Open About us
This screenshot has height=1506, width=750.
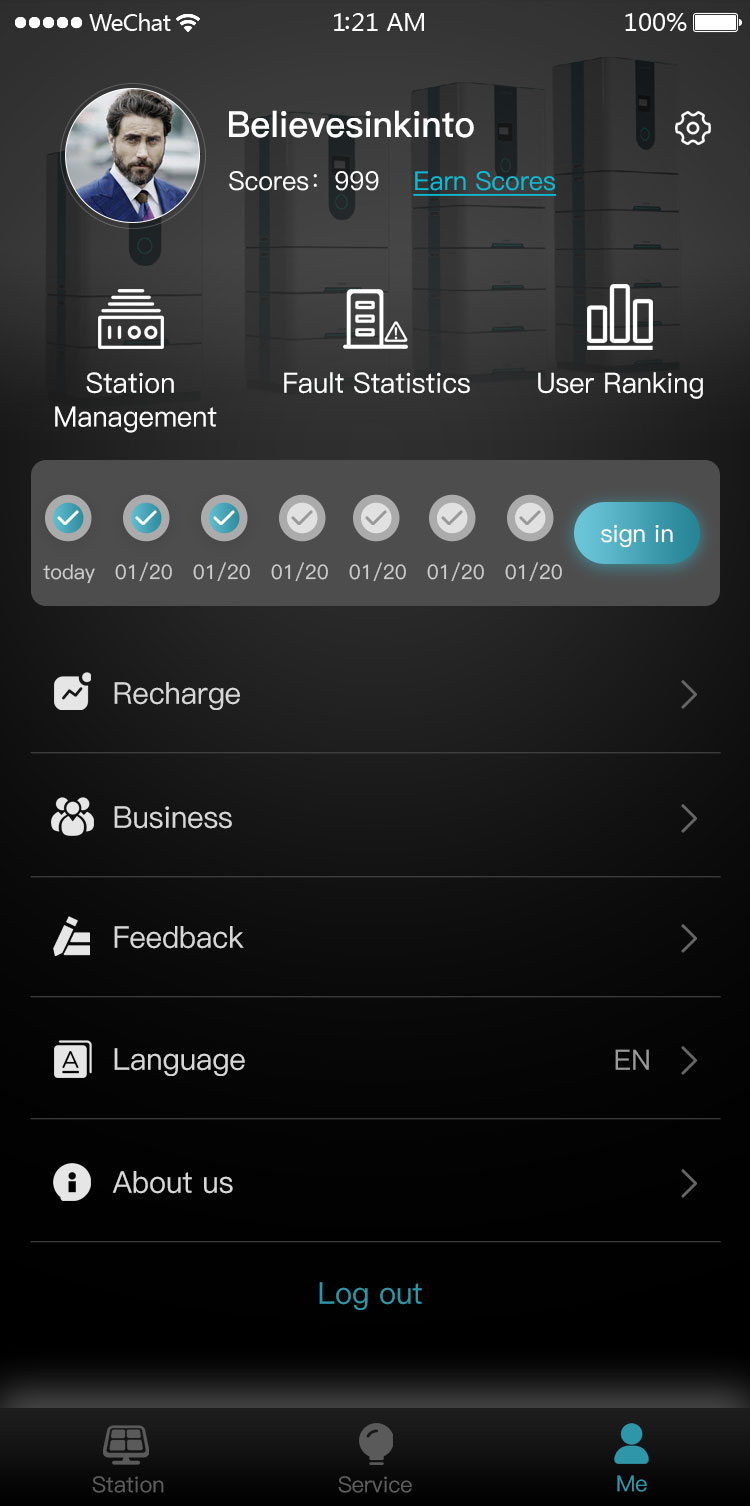pyautogui.click(x=375, y=1183)
